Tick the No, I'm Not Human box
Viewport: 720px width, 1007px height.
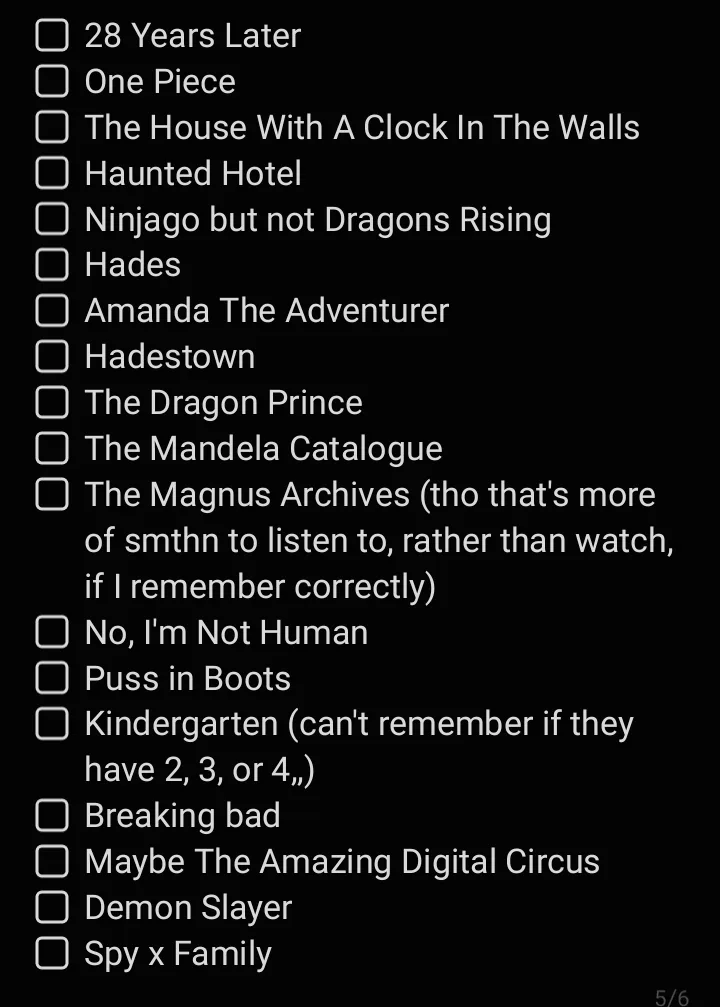52,633
